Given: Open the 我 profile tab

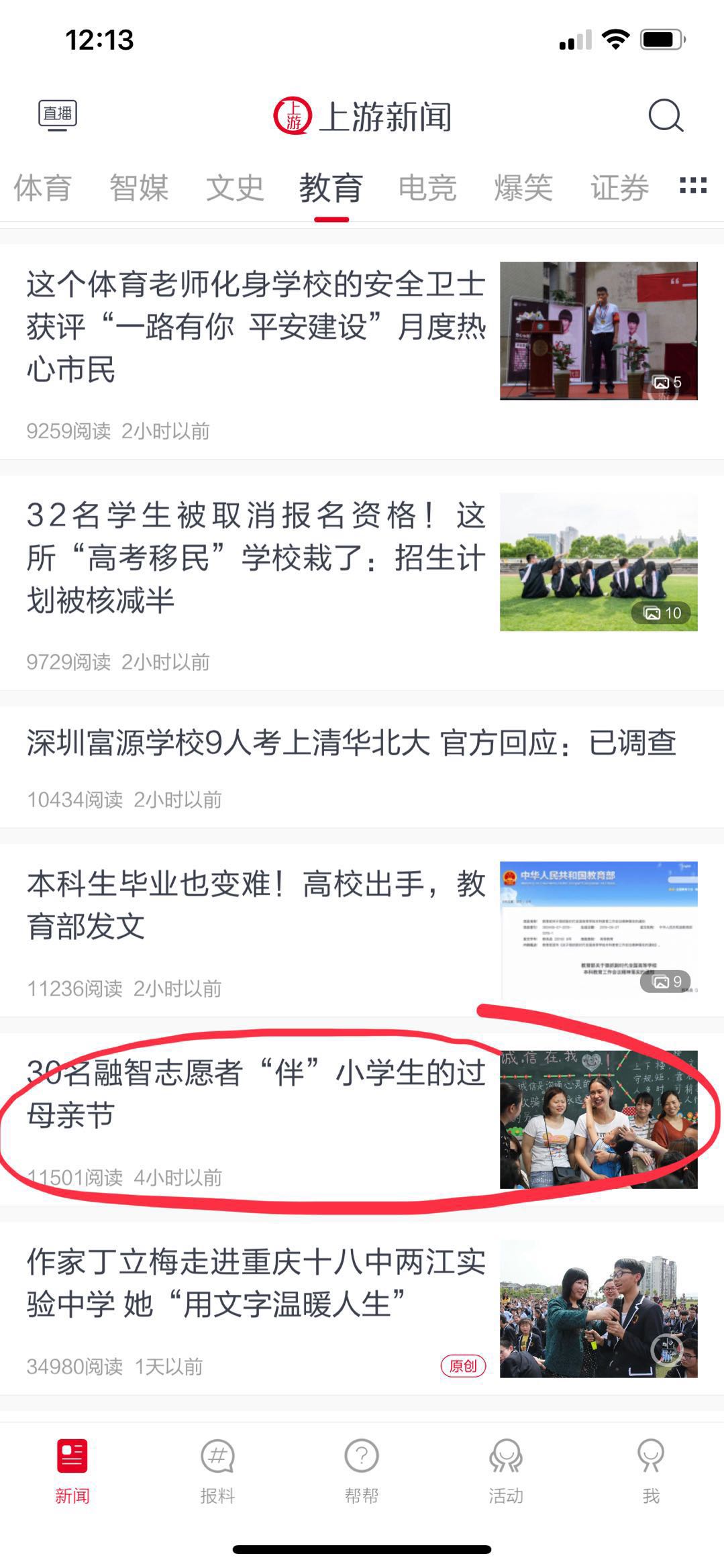Looking at the screenshot, I should (651, 1469).
